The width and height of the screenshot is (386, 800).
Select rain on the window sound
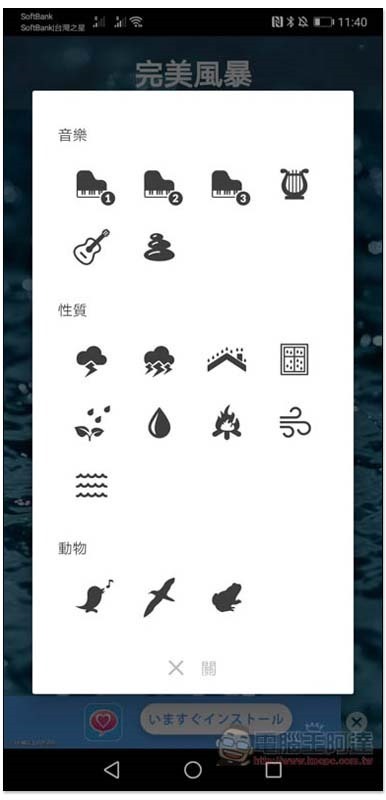pos(294,360)
